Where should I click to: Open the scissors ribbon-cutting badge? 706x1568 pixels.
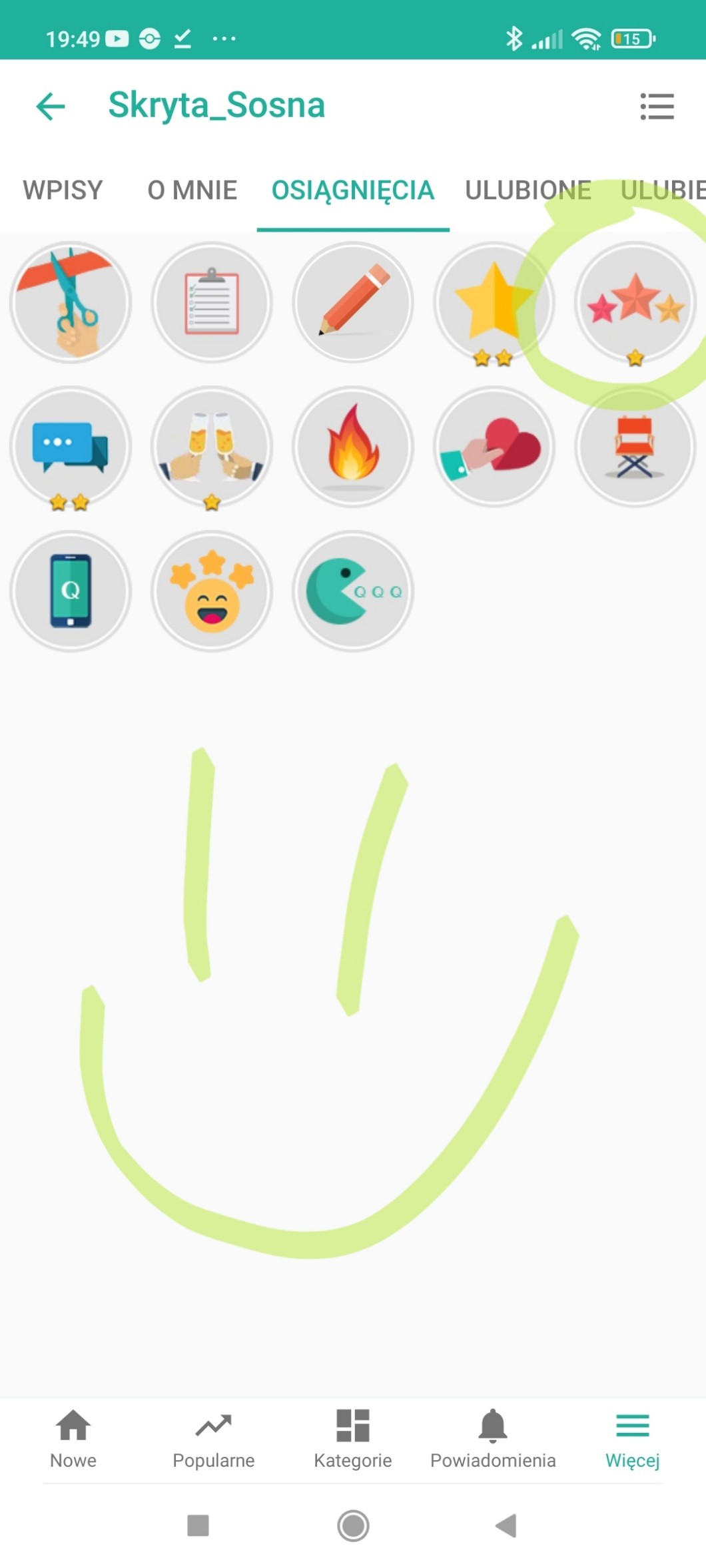tap(71, 302)
